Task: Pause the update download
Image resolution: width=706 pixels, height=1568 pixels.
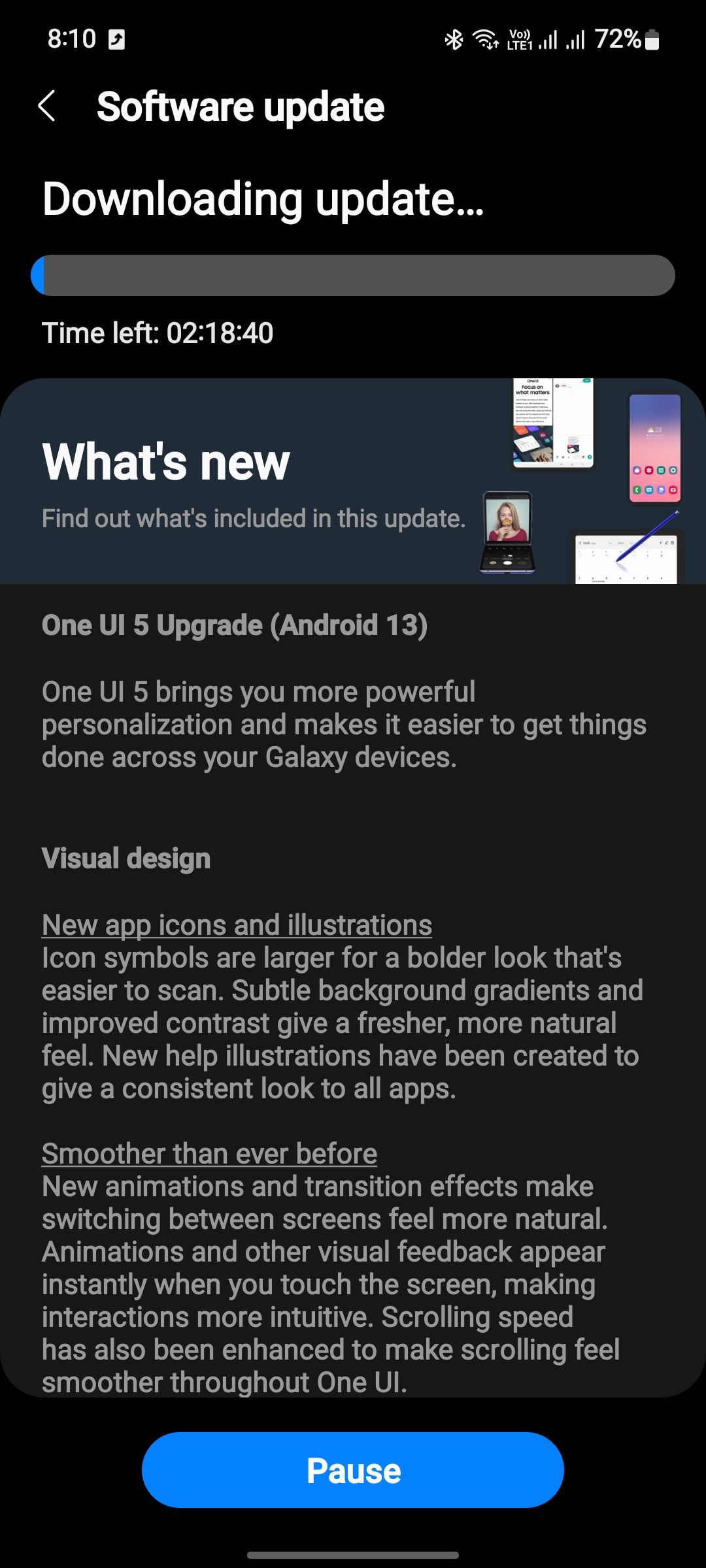Action: point(353,1470)
